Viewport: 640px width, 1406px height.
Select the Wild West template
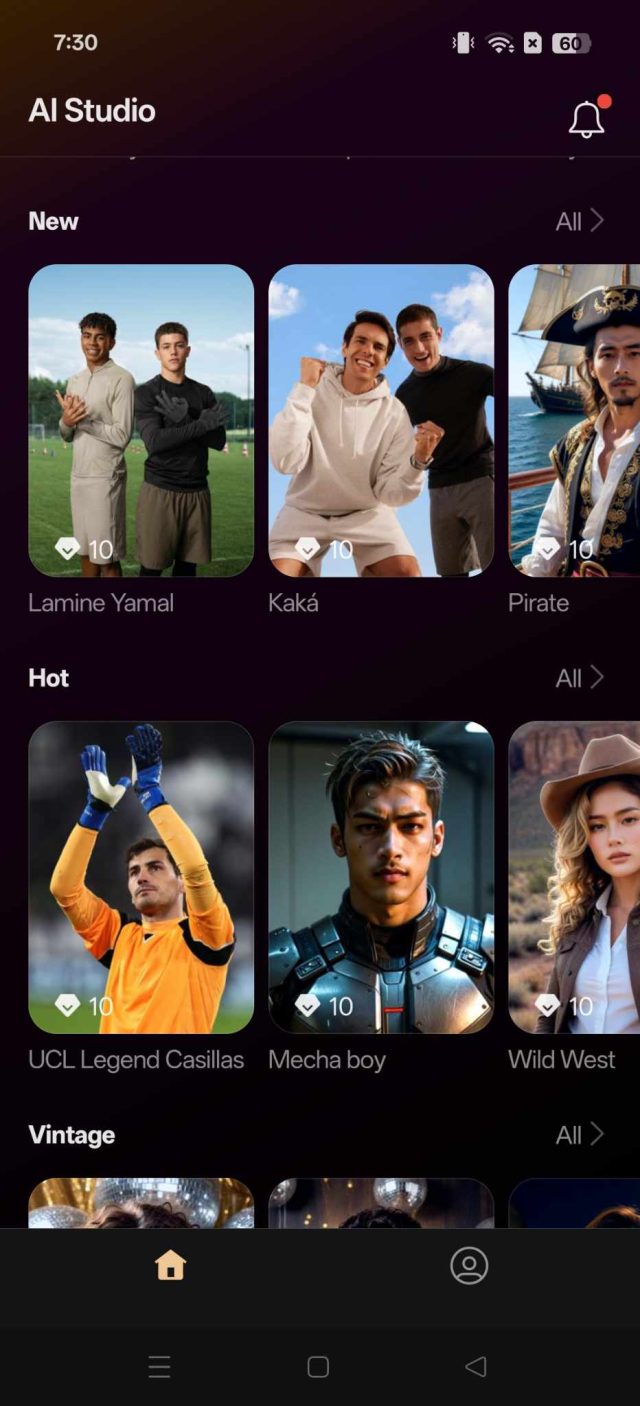coord(574,877)
